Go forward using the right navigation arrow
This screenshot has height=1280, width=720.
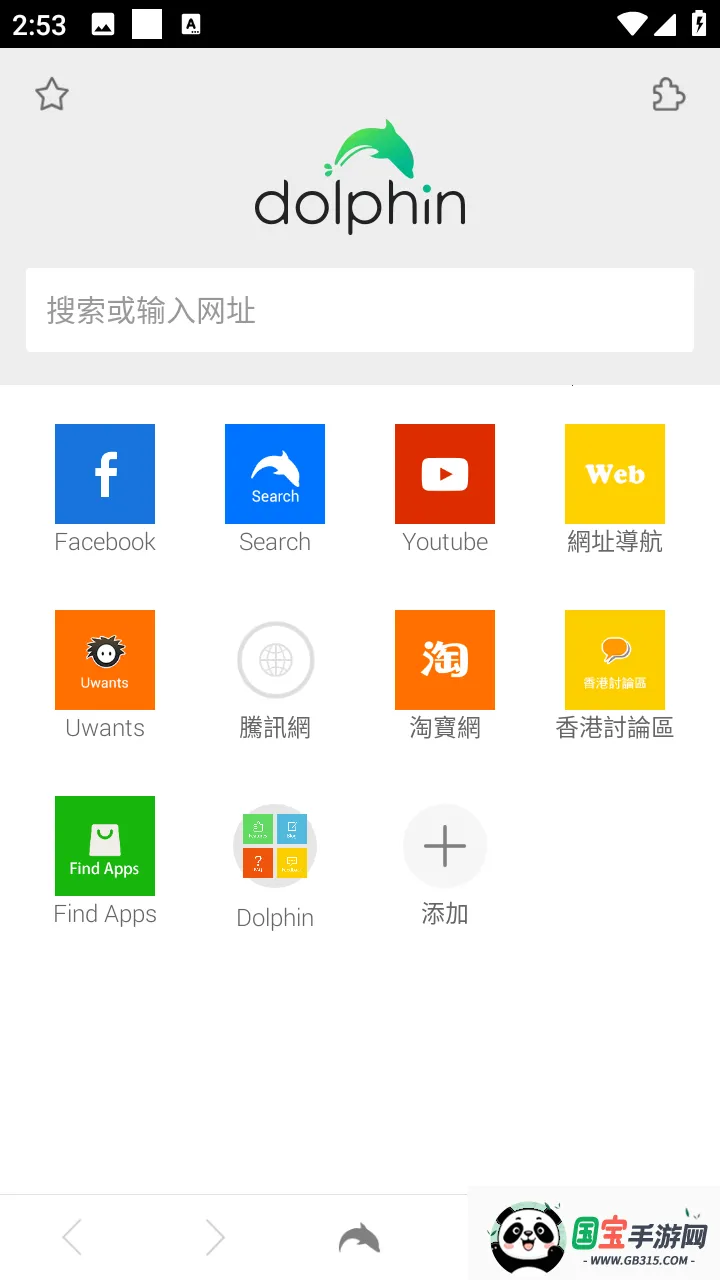215,1237
